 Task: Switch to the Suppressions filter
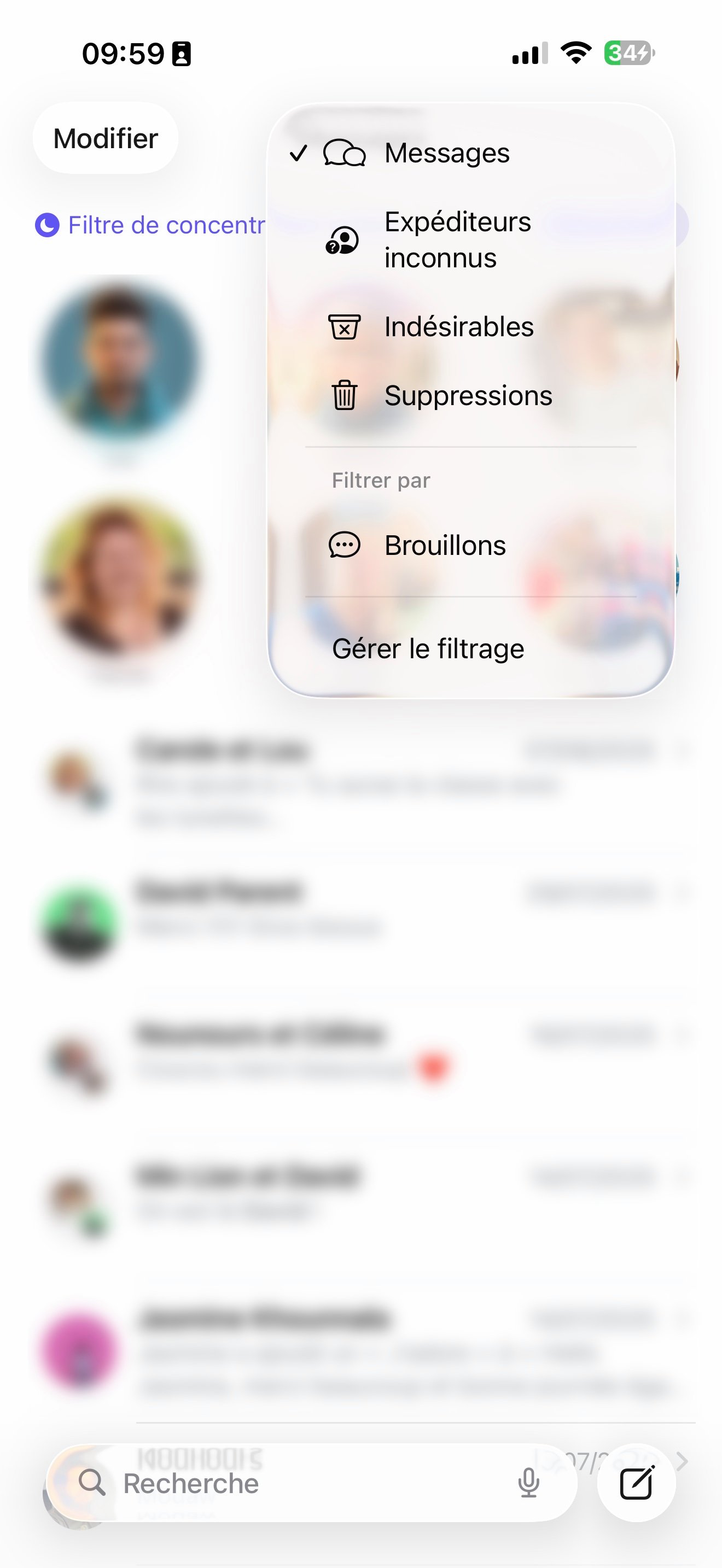[x=469, y=395]
